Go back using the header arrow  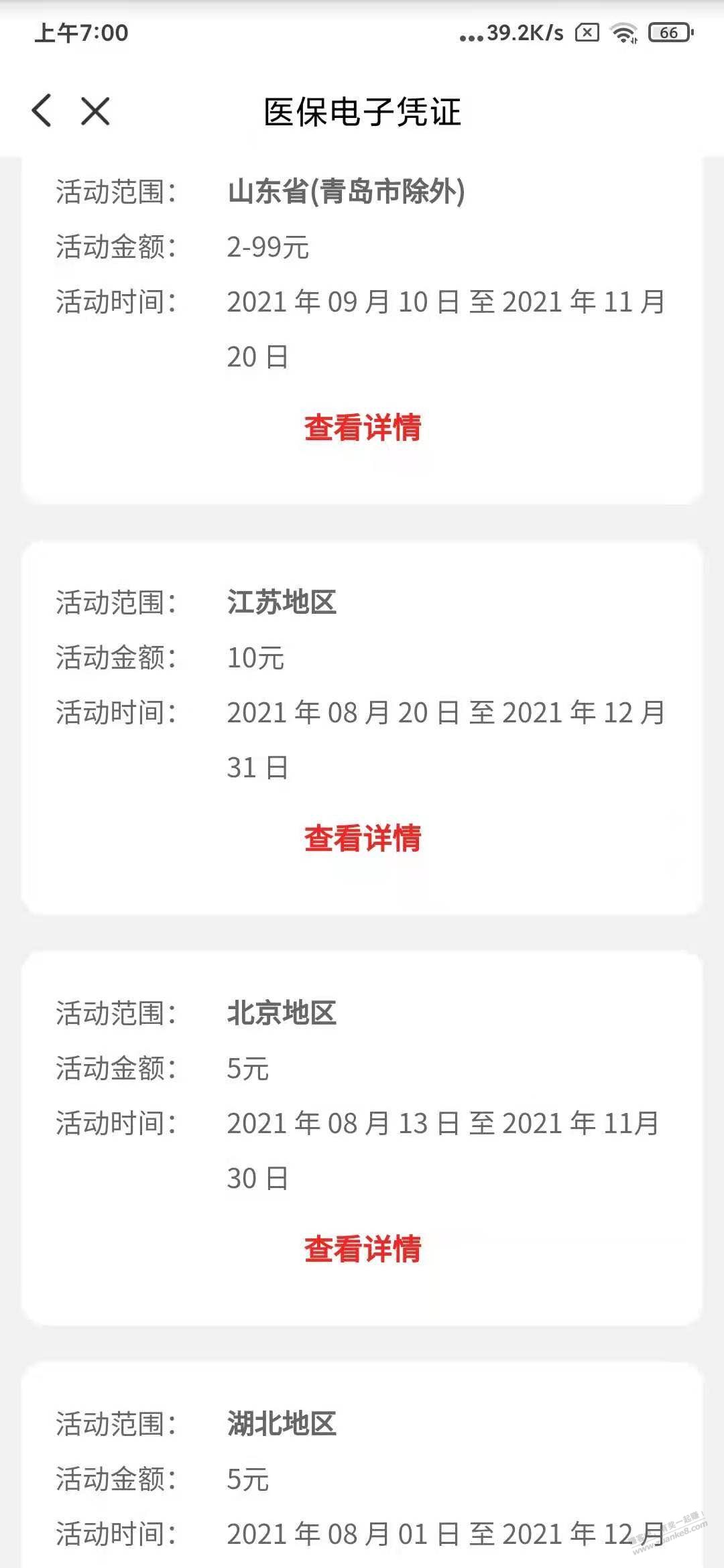click(42, 111)
